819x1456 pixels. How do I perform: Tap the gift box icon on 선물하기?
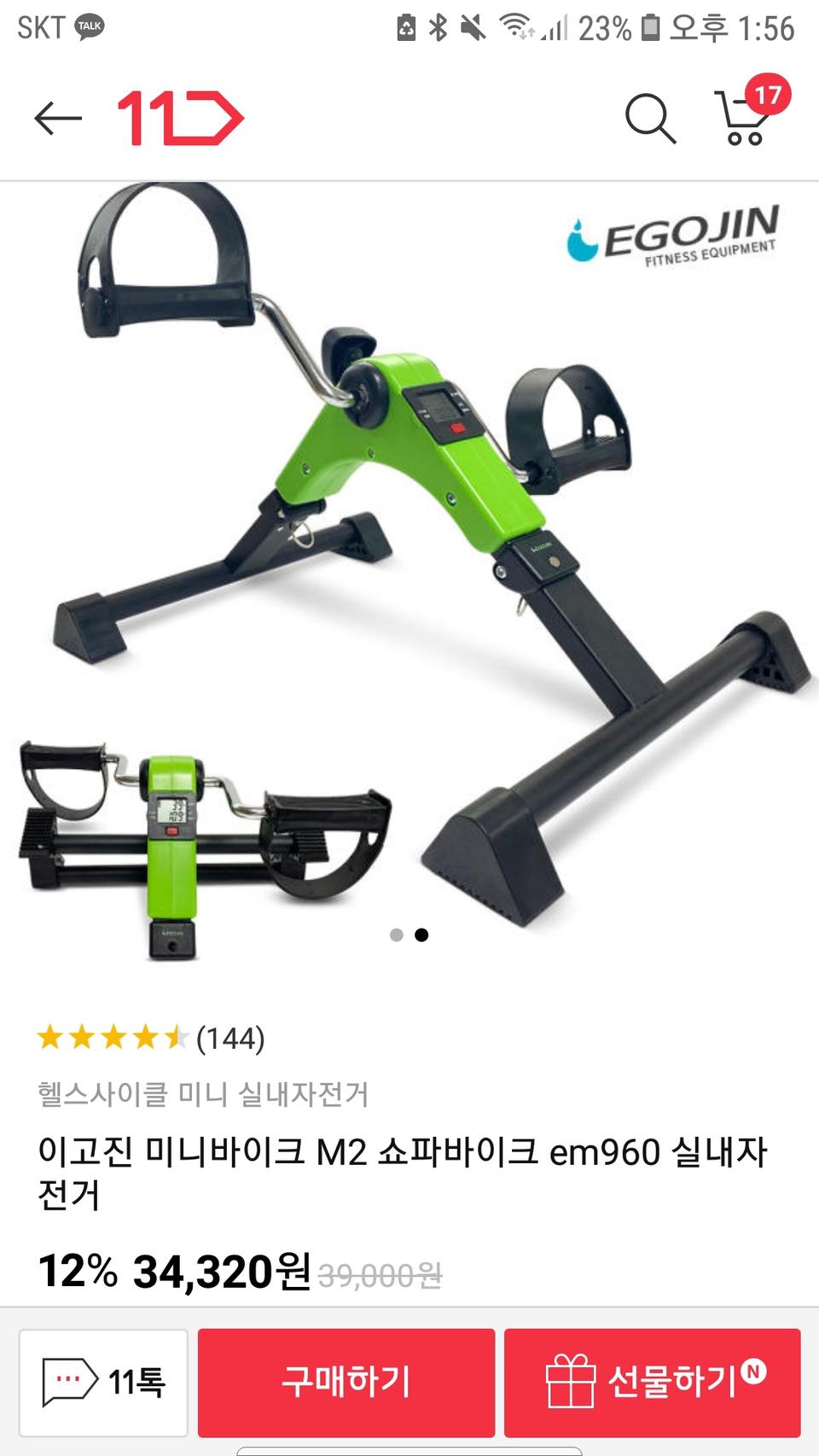coord(571,1378)
